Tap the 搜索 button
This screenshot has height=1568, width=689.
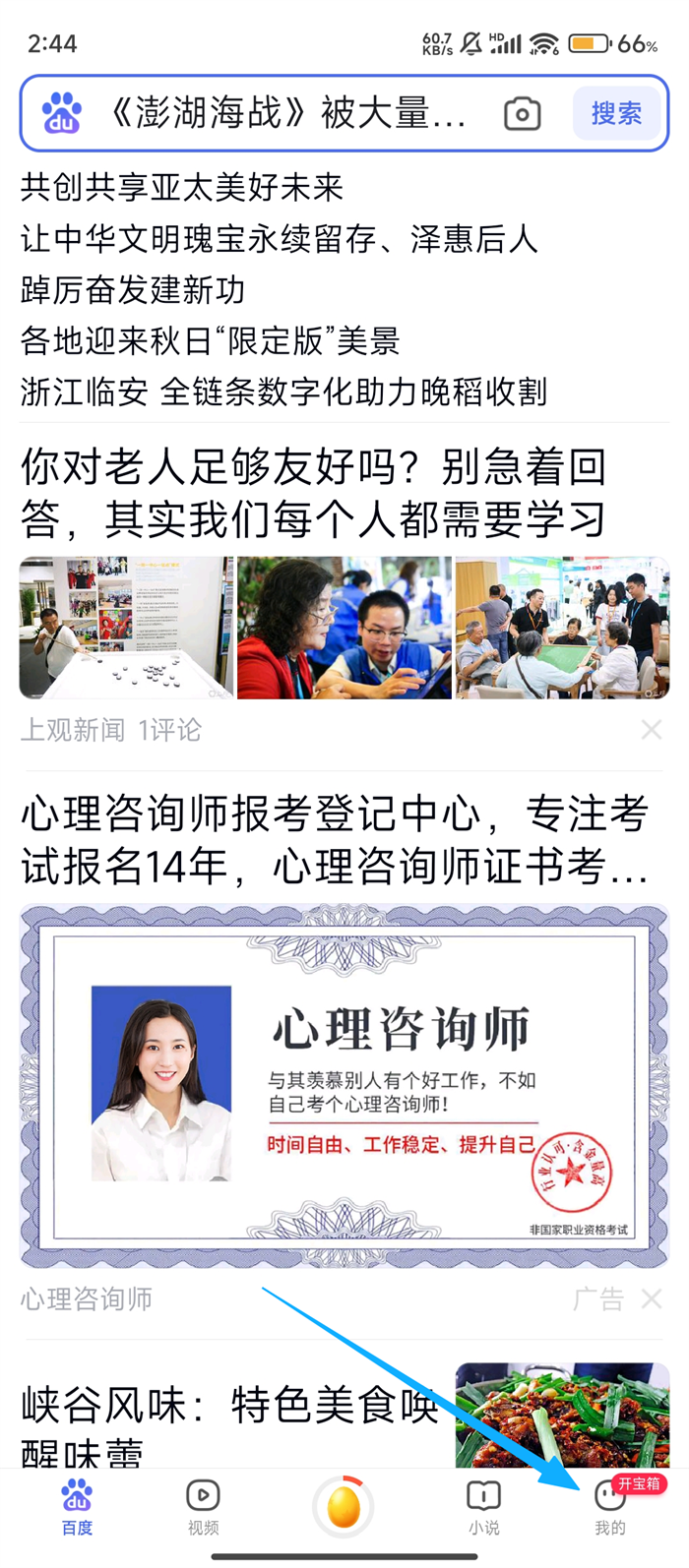pyautogui.click(x=616, y=114)
